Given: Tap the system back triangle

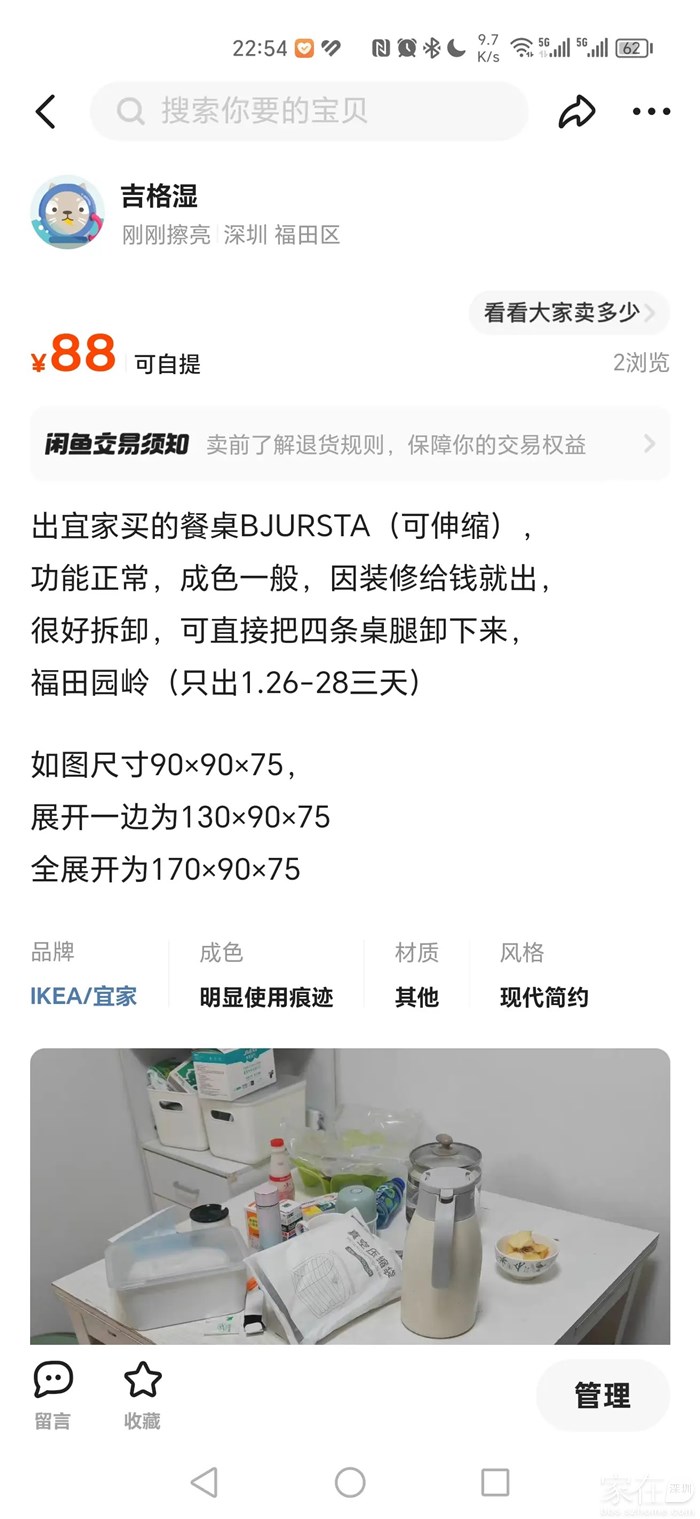Looking at the screenshot, I should coord(204,1482).
